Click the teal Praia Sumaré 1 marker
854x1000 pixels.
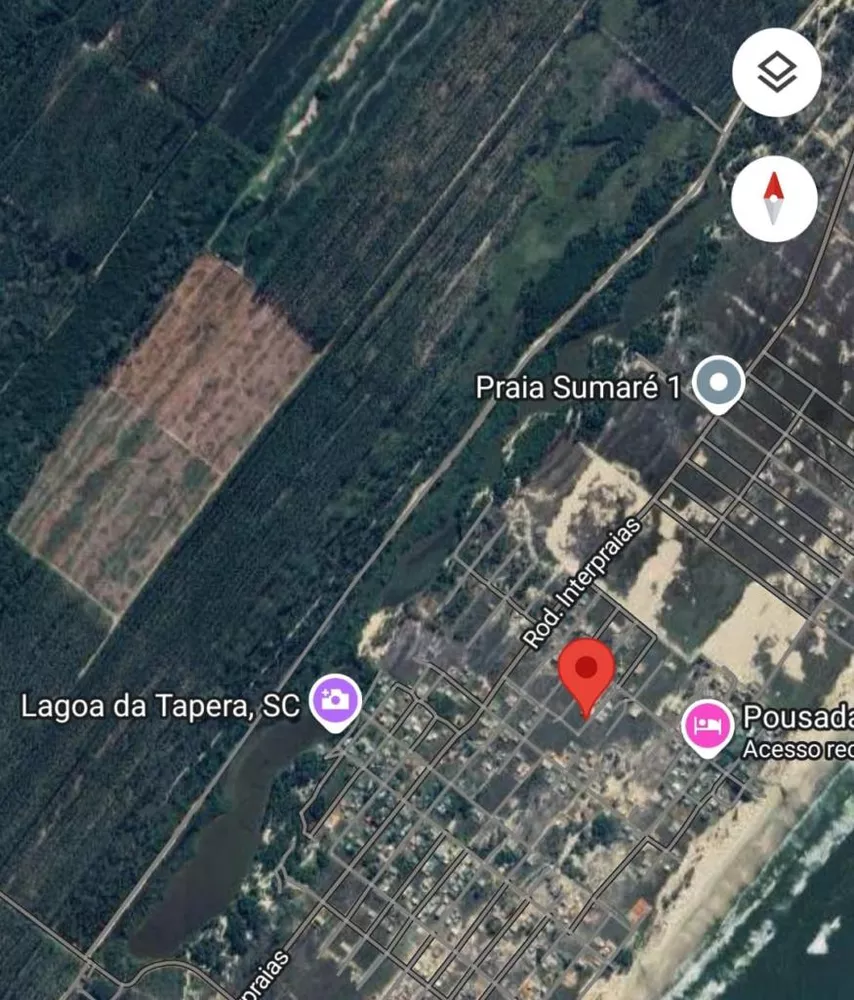717,383
